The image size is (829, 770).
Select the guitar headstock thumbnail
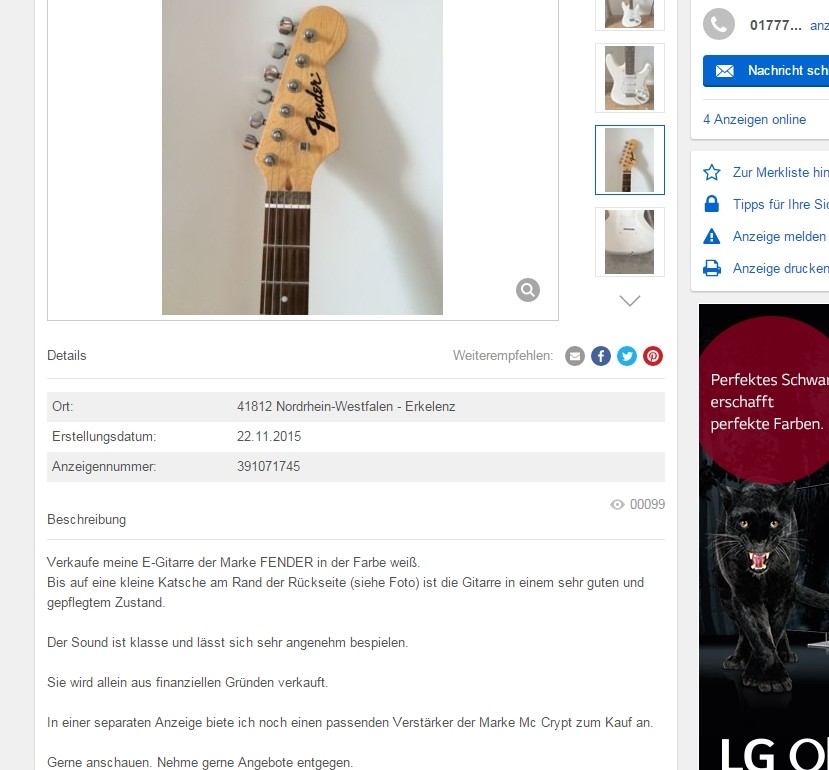click(629, 160)
